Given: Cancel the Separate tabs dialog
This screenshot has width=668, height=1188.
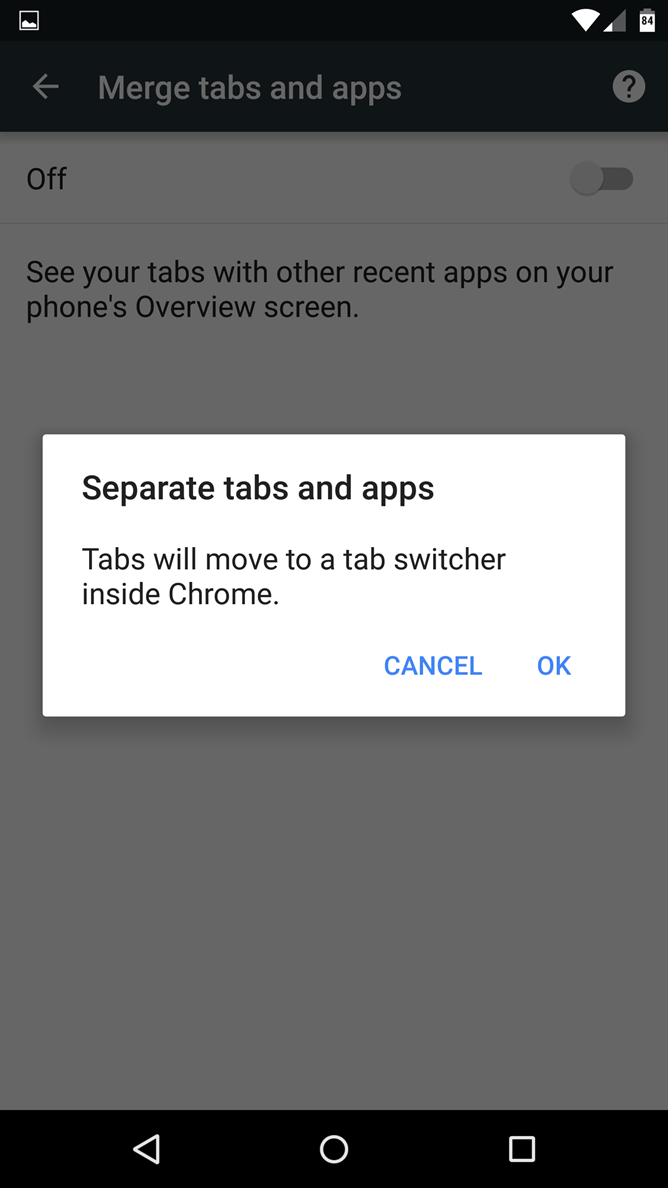Looking at the screenshot, I should pyautogui.click(x=432, y=665).
